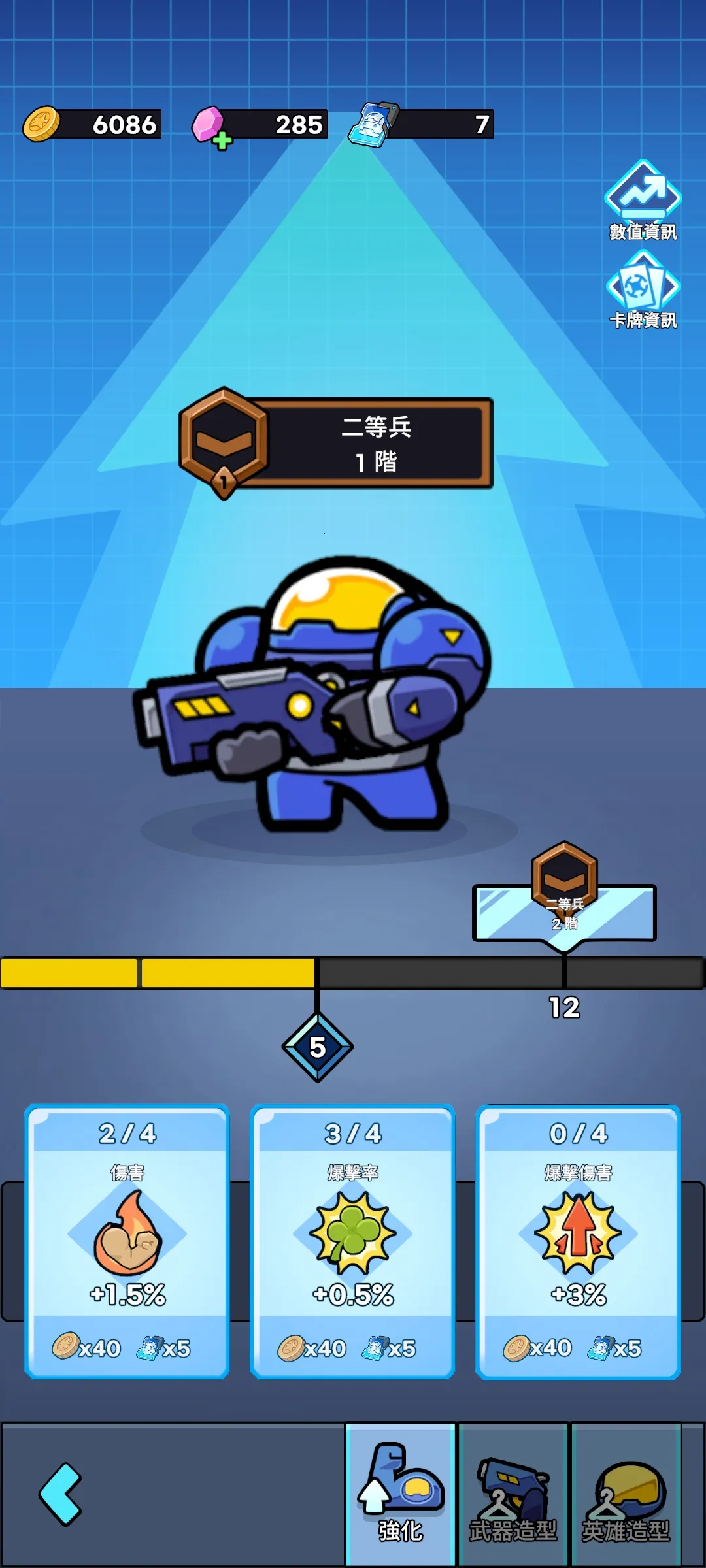Upgrade the 爆擊傷害 +3% card
The width and height of the screenshot is (706, 1568).
click(579, 1241)
